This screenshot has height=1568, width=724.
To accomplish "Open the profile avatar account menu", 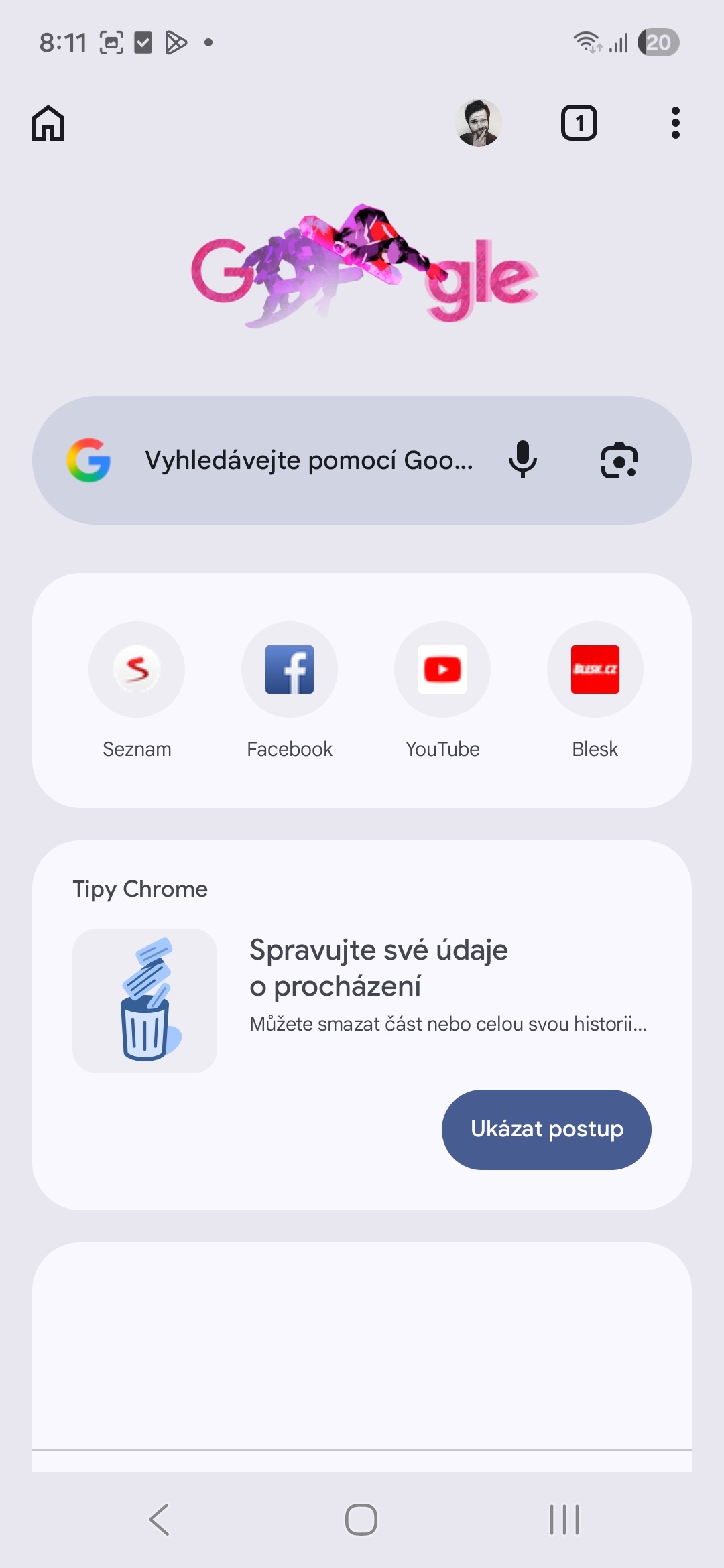I will click(x=479, y=123).
